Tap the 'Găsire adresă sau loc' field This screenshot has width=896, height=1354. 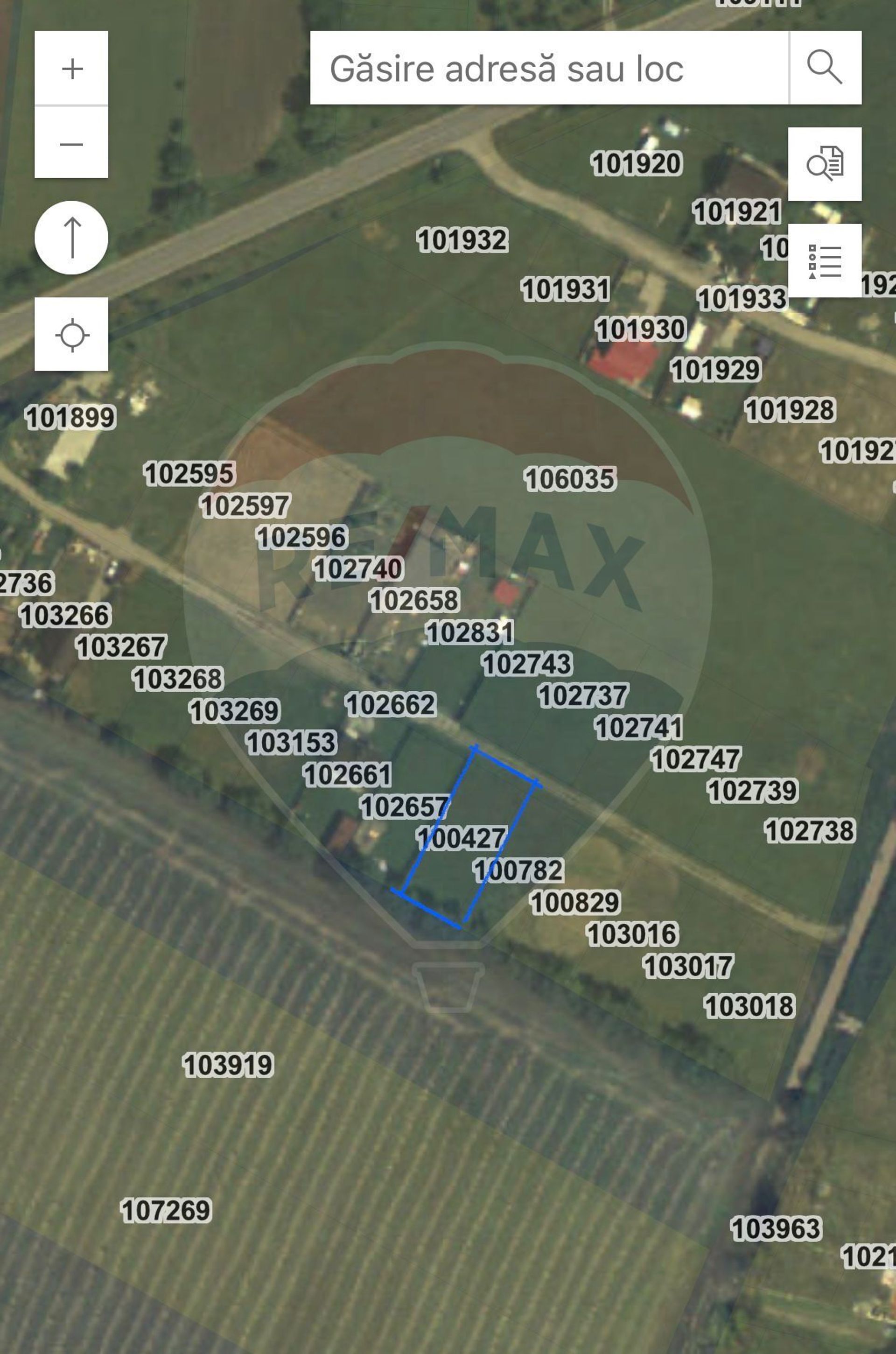click(549, 69)
